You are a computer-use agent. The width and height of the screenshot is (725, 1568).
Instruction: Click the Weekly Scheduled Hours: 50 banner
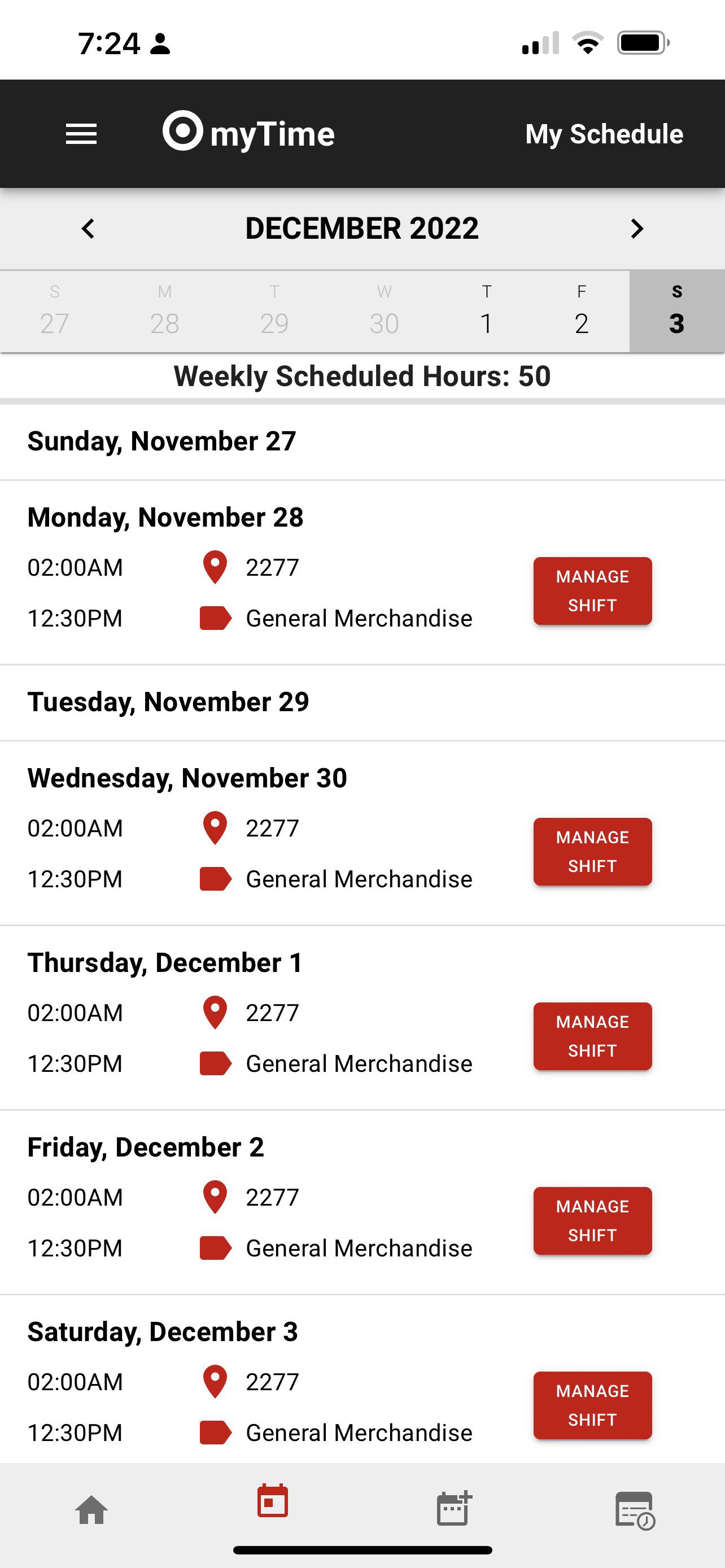[x=361, y=376]
